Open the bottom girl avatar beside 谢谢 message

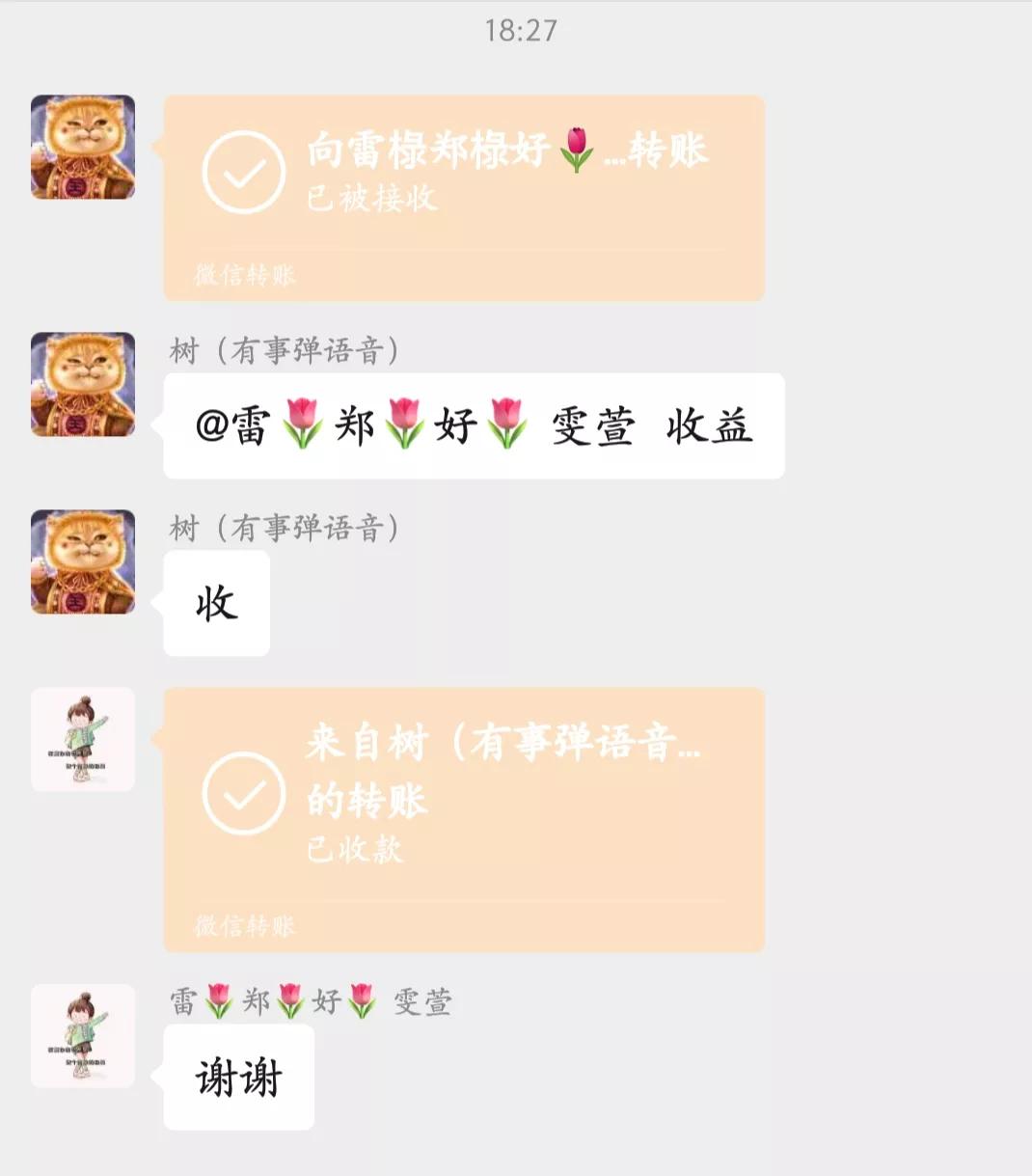click(x=82, y=1034)
